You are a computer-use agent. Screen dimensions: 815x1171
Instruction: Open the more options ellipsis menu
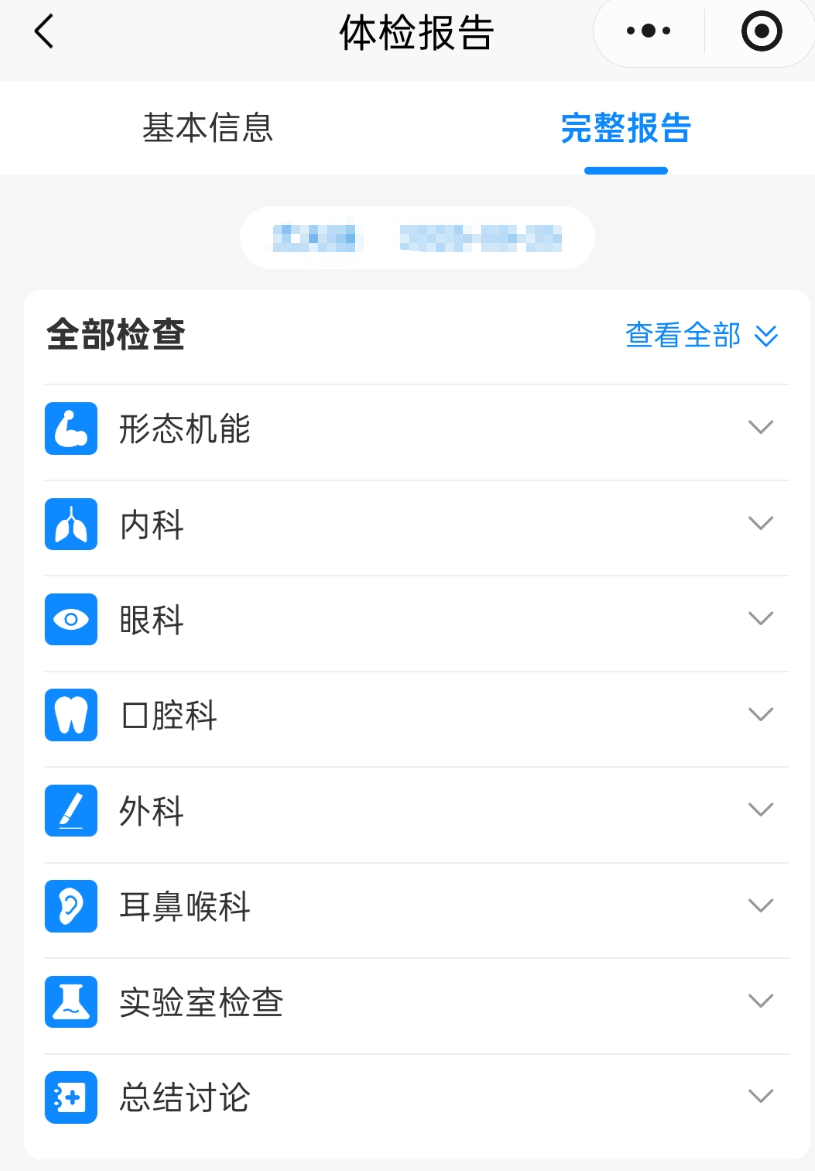[646, 31]
